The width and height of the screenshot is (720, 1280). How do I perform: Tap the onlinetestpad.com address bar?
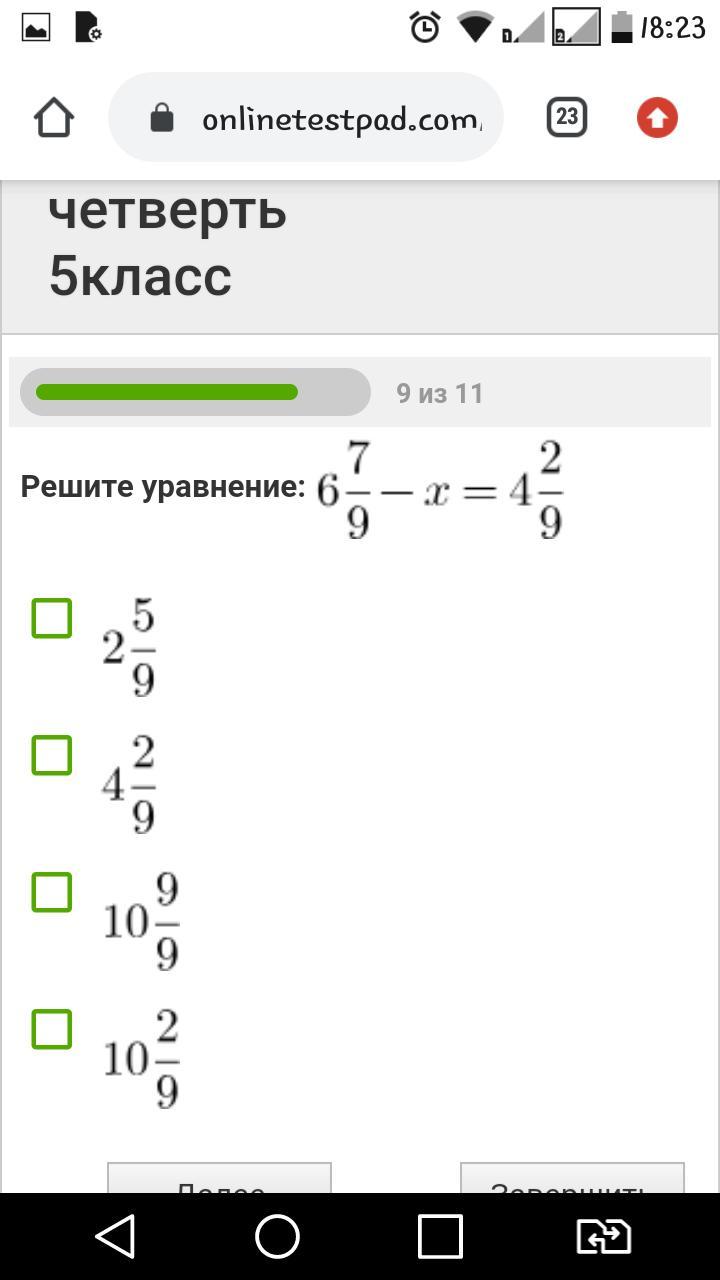click(306, 118)
